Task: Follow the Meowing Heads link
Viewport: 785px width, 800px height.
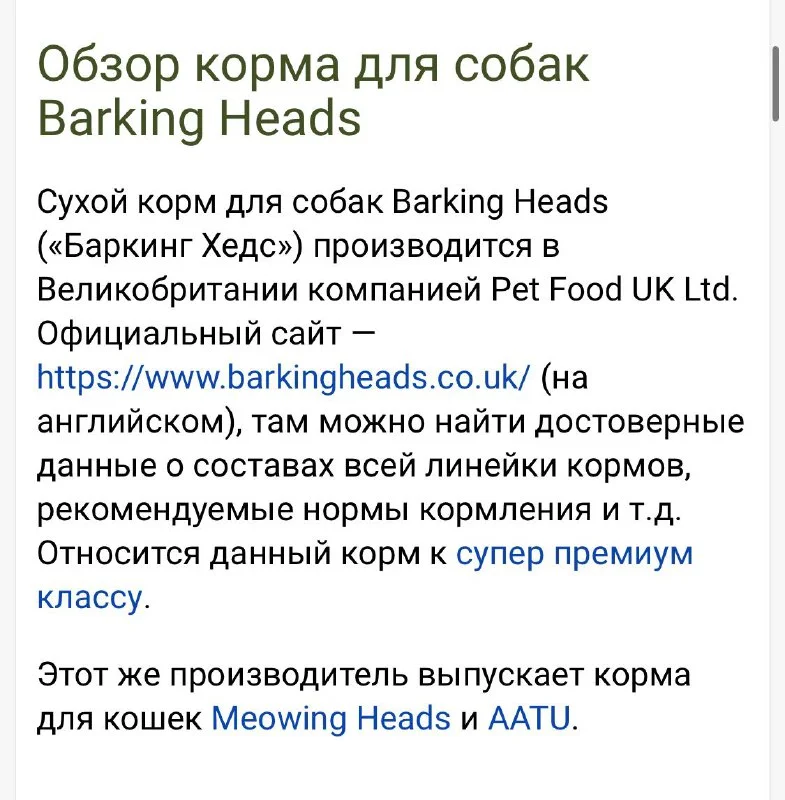Action: [x=331, y=718]
